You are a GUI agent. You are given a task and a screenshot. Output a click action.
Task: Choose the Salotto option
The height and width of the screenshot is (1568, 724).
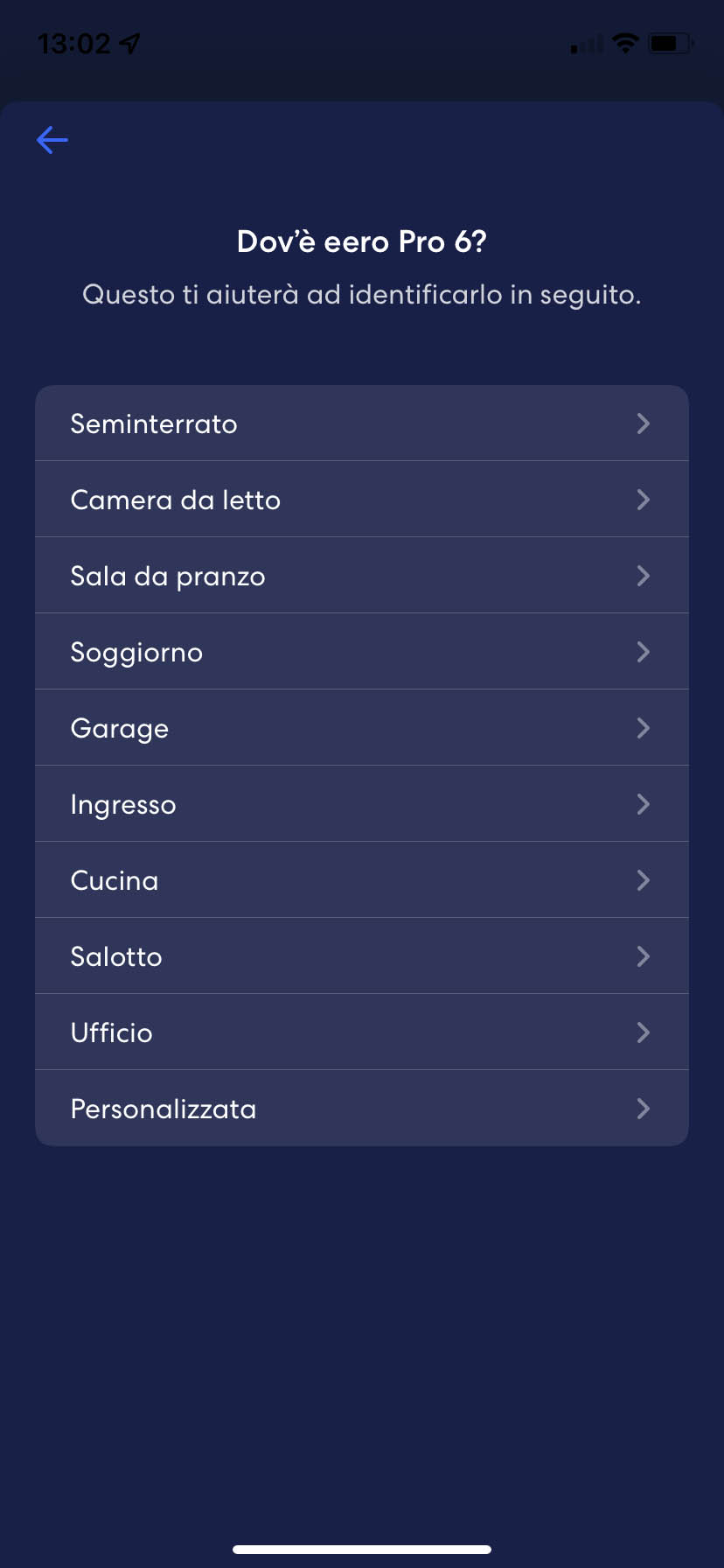(361, 956)
